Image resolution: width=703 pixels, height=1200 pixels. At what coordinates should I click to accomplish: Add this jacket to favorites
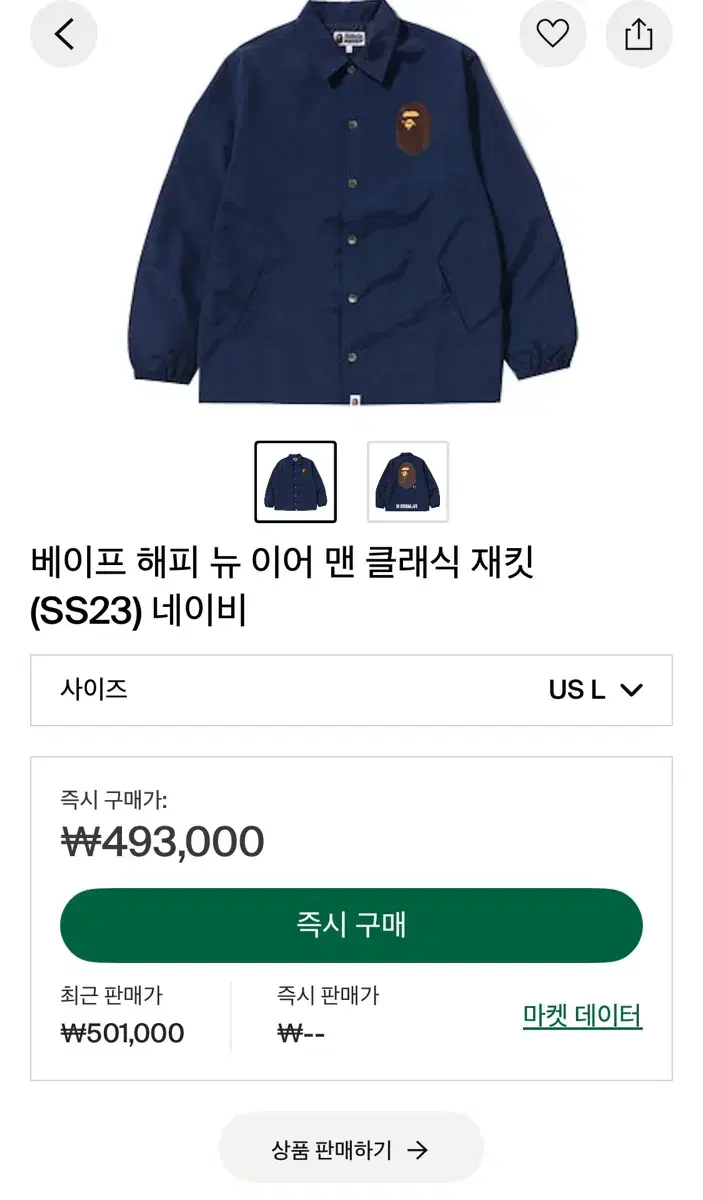(x=552, y=35)
